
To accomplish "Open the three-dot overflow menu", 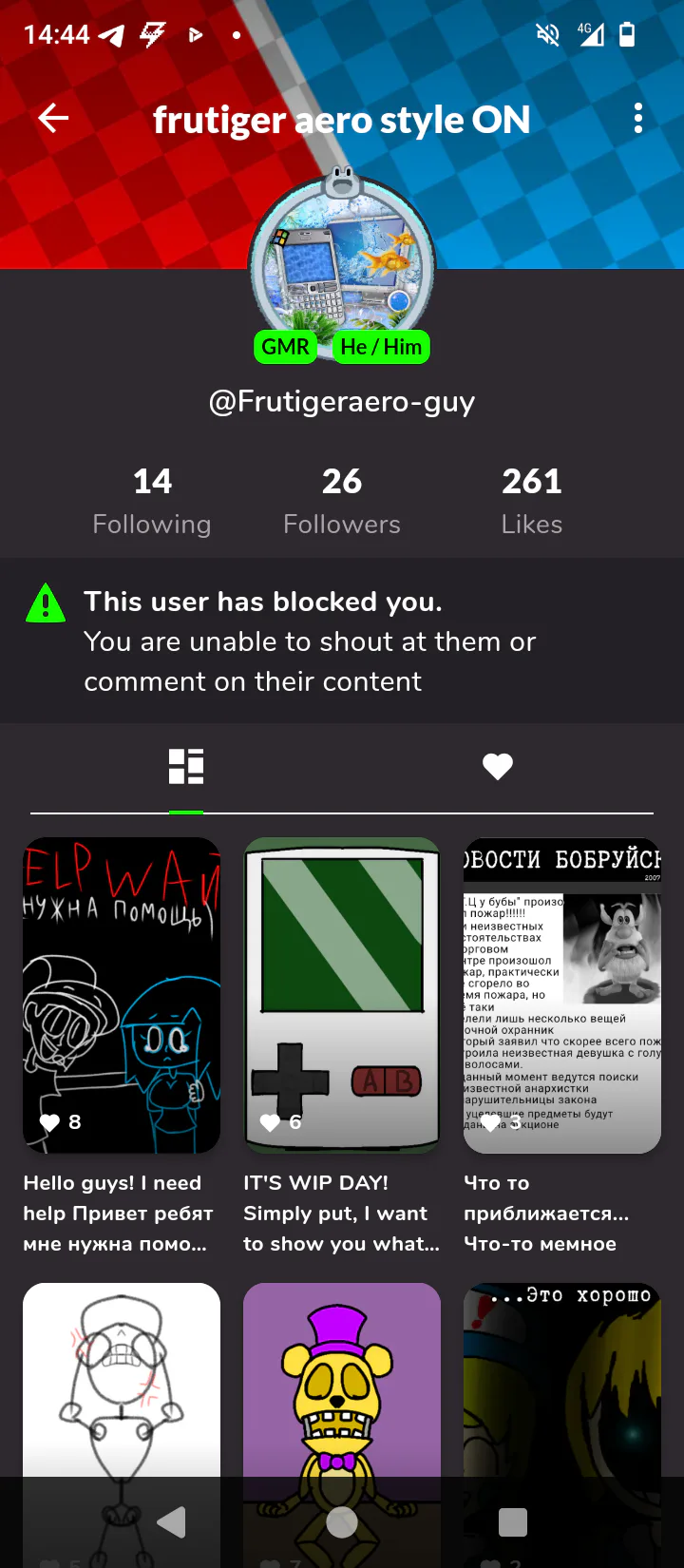I will (x=638, y=119).
